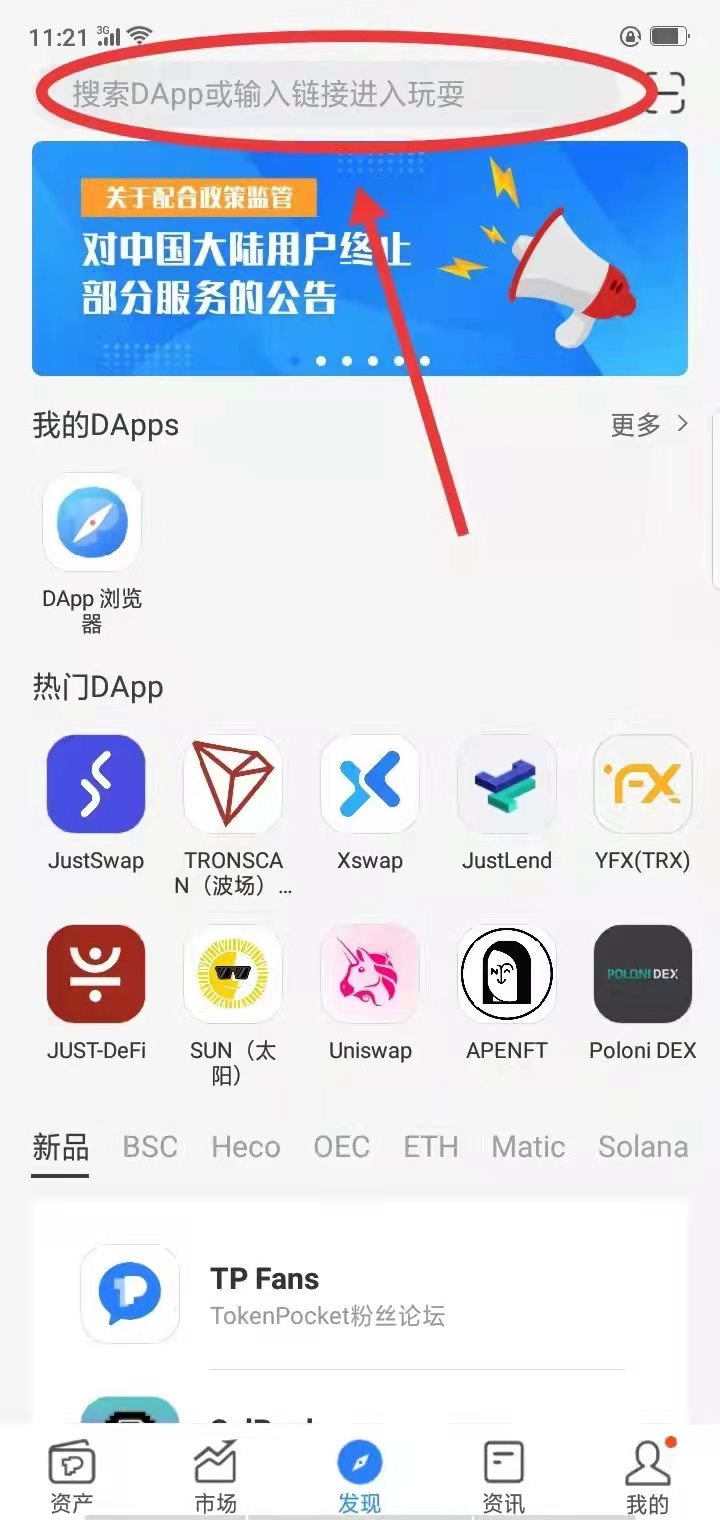Open the policy announcement banner
The image size is (720, 1520).
(x=360, y=258)
